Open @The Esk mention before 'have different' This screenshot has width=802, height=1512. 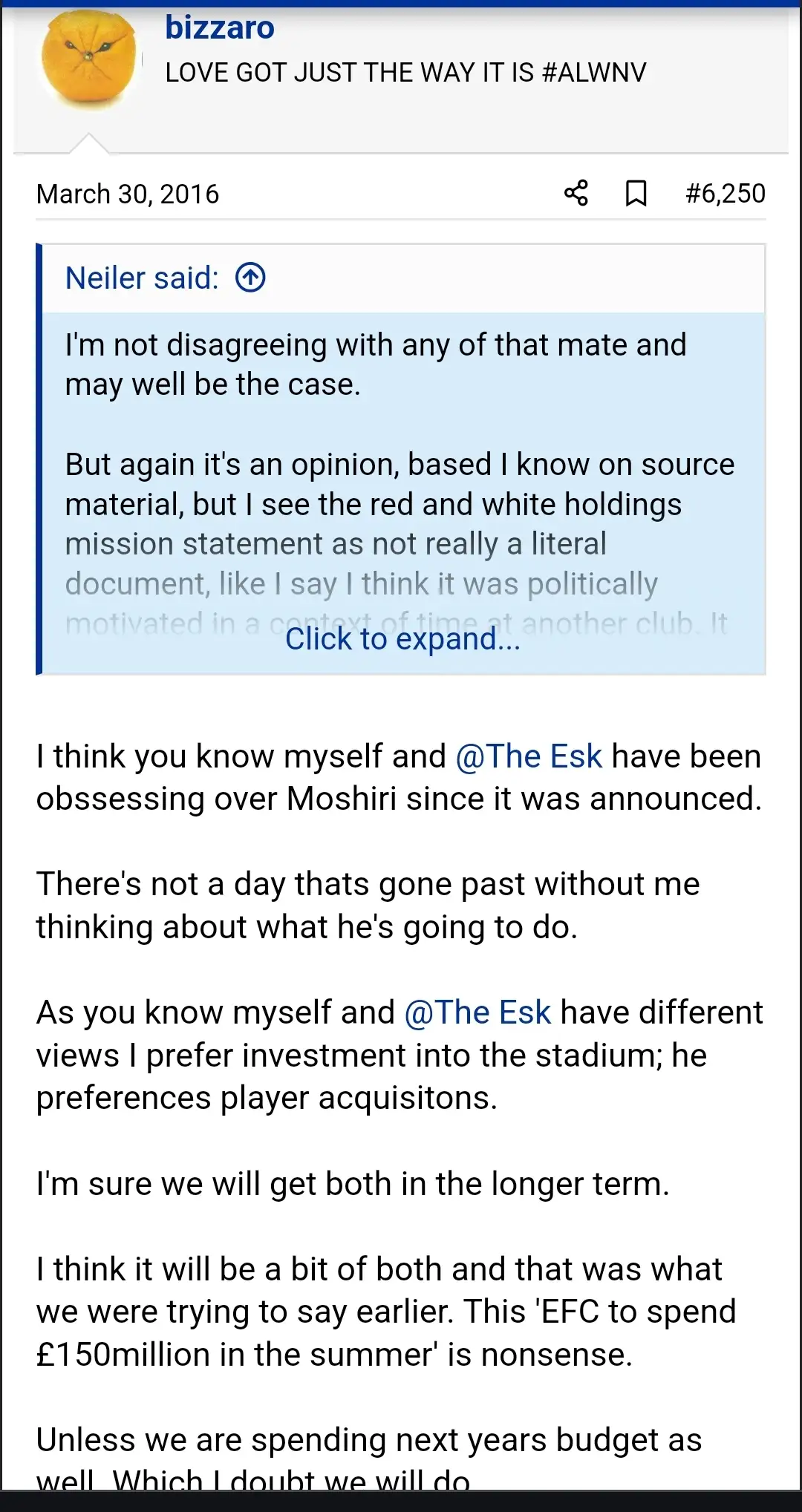[x=477, y=1013]
